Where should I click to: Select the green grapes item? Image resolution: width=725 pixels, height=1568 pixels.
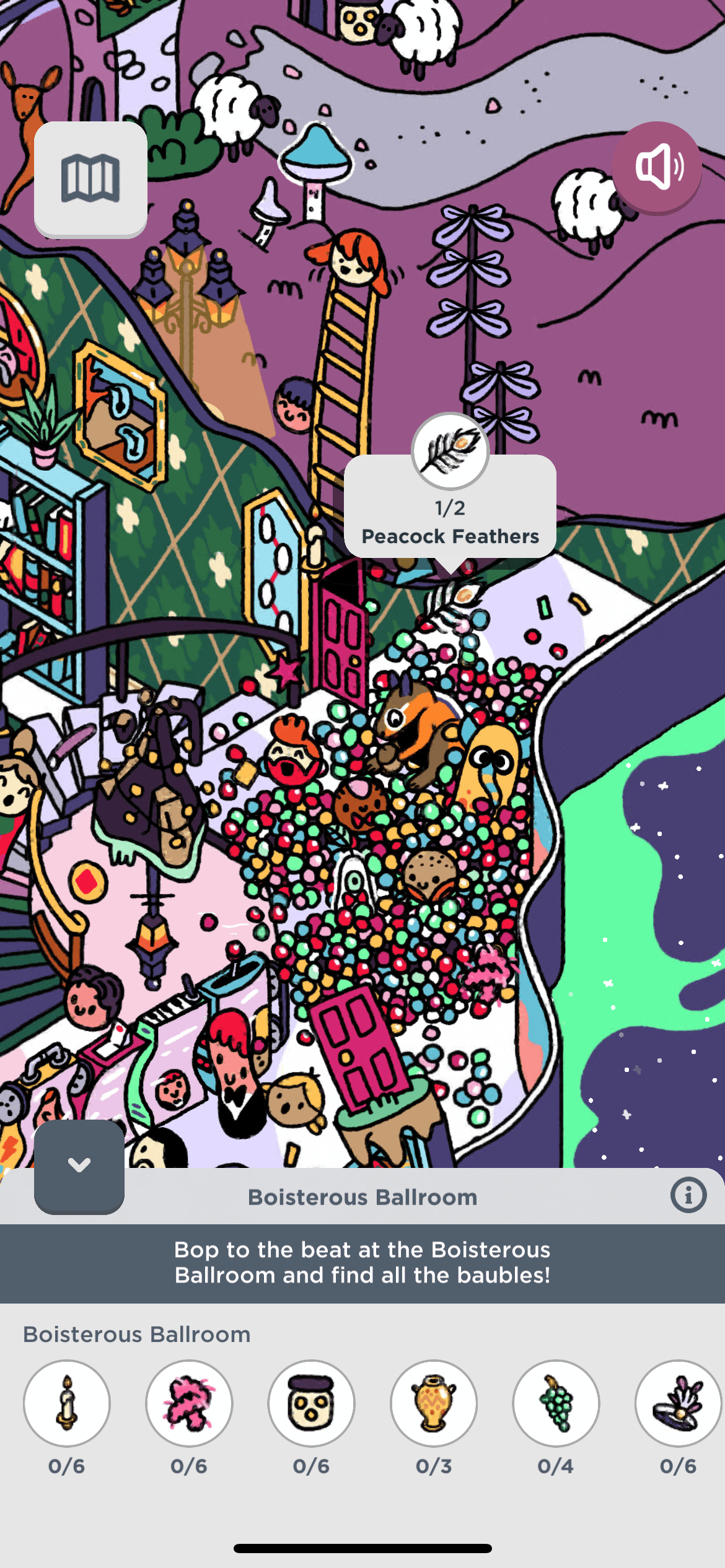click(556, 1403)
